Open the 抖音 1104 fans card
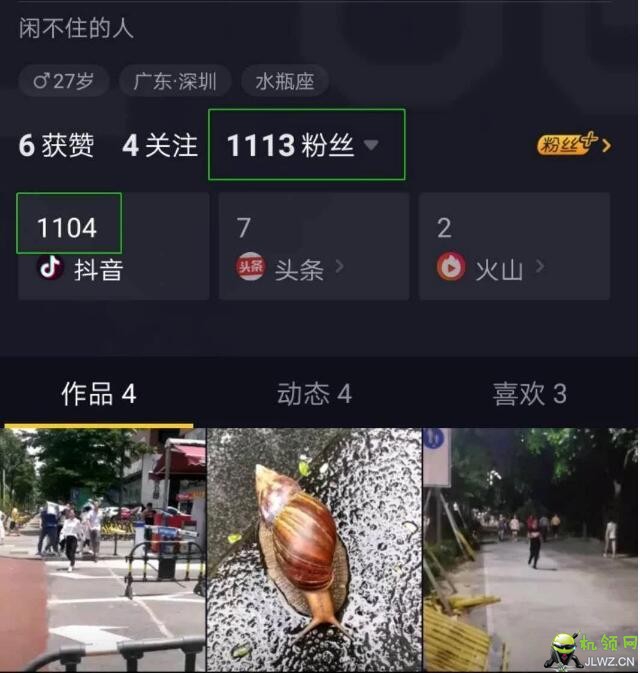640x673 pixels. 113,247
